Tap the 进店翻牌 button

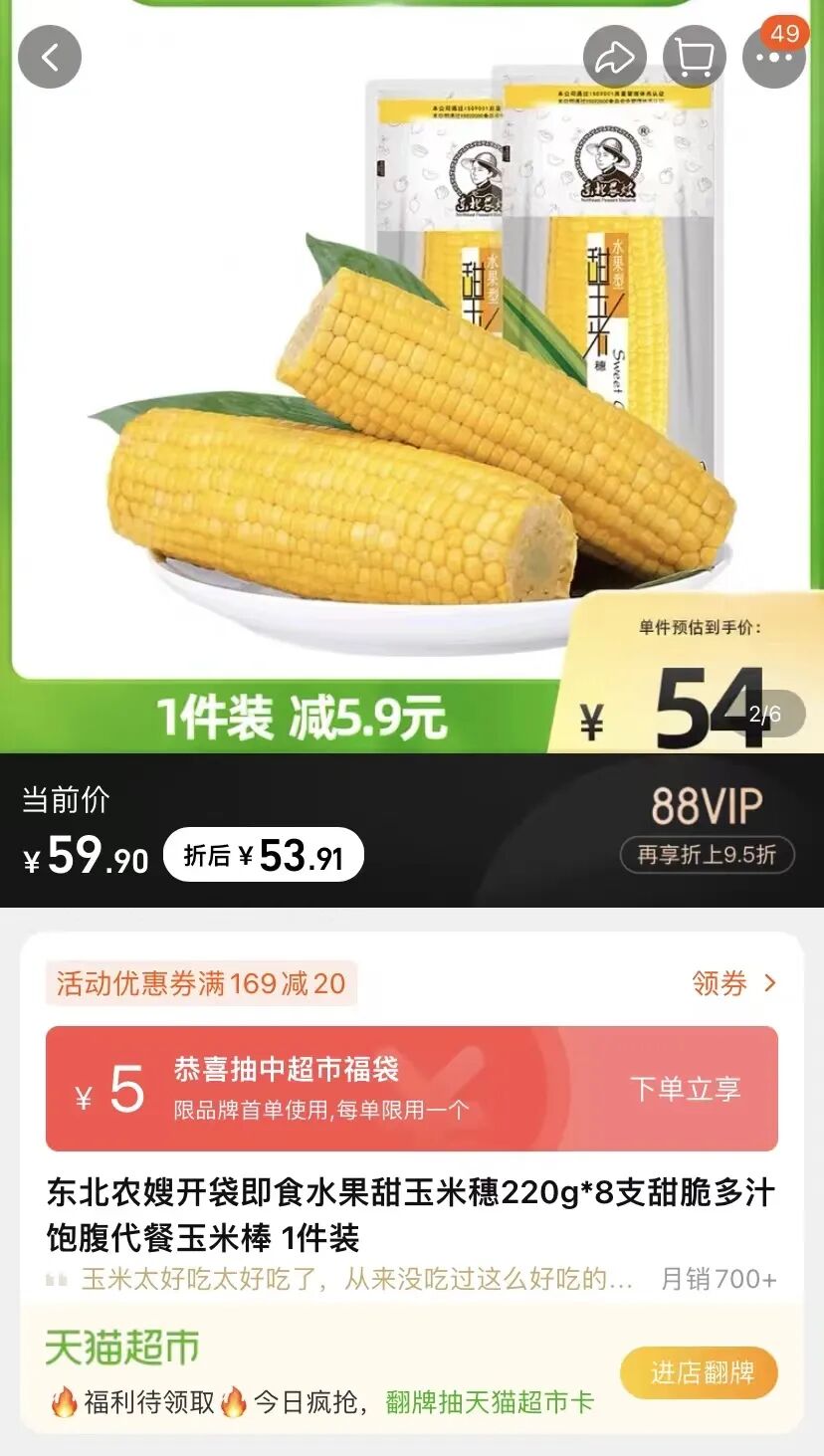coord(699,1373)
